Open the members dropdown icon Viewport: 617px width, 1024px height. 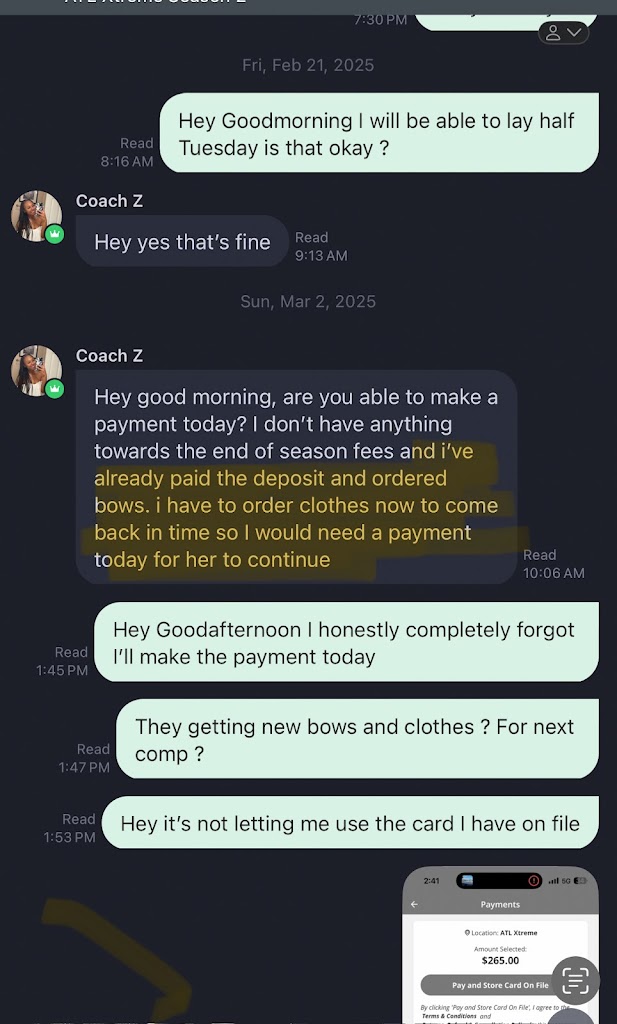click(x=563, y=32)
